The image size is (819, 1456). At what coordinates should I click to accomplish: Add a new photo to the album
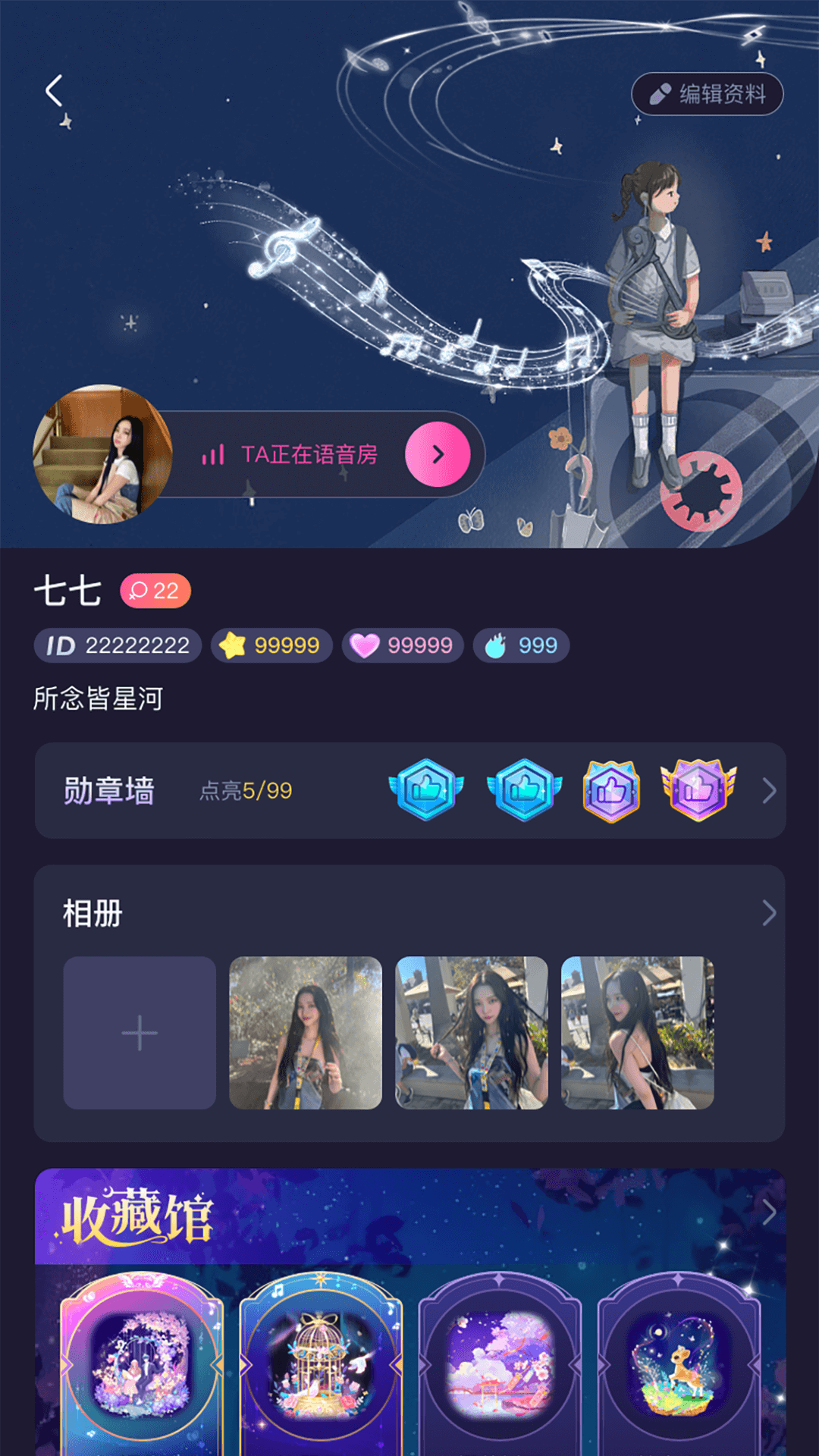coord(140,1033)
